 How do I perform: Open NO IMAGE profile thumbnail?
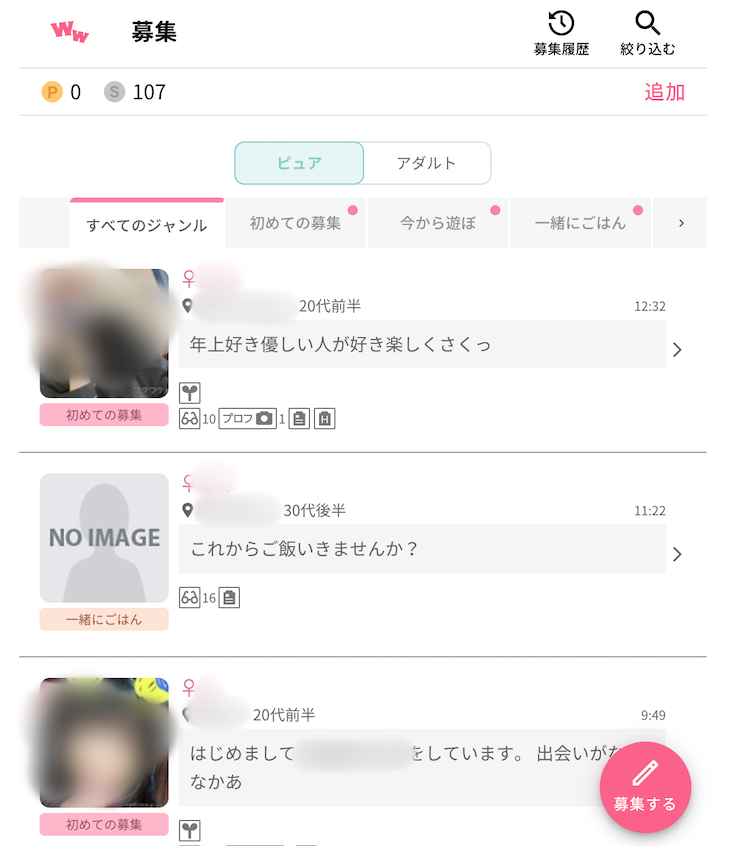click(x=104, y=538)
